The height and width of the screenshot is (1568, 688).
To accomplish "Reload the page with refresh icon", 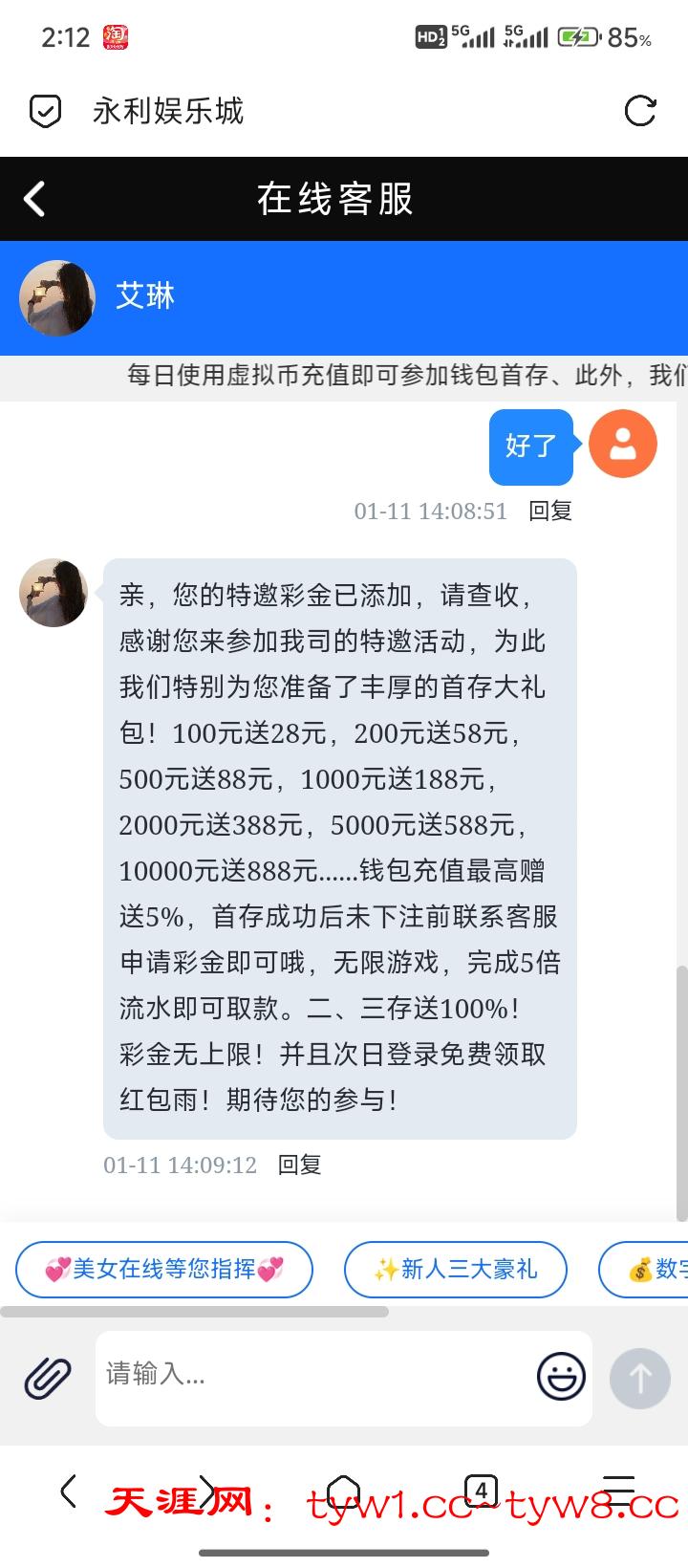I will pyautogui.click(x=639, y=111).
